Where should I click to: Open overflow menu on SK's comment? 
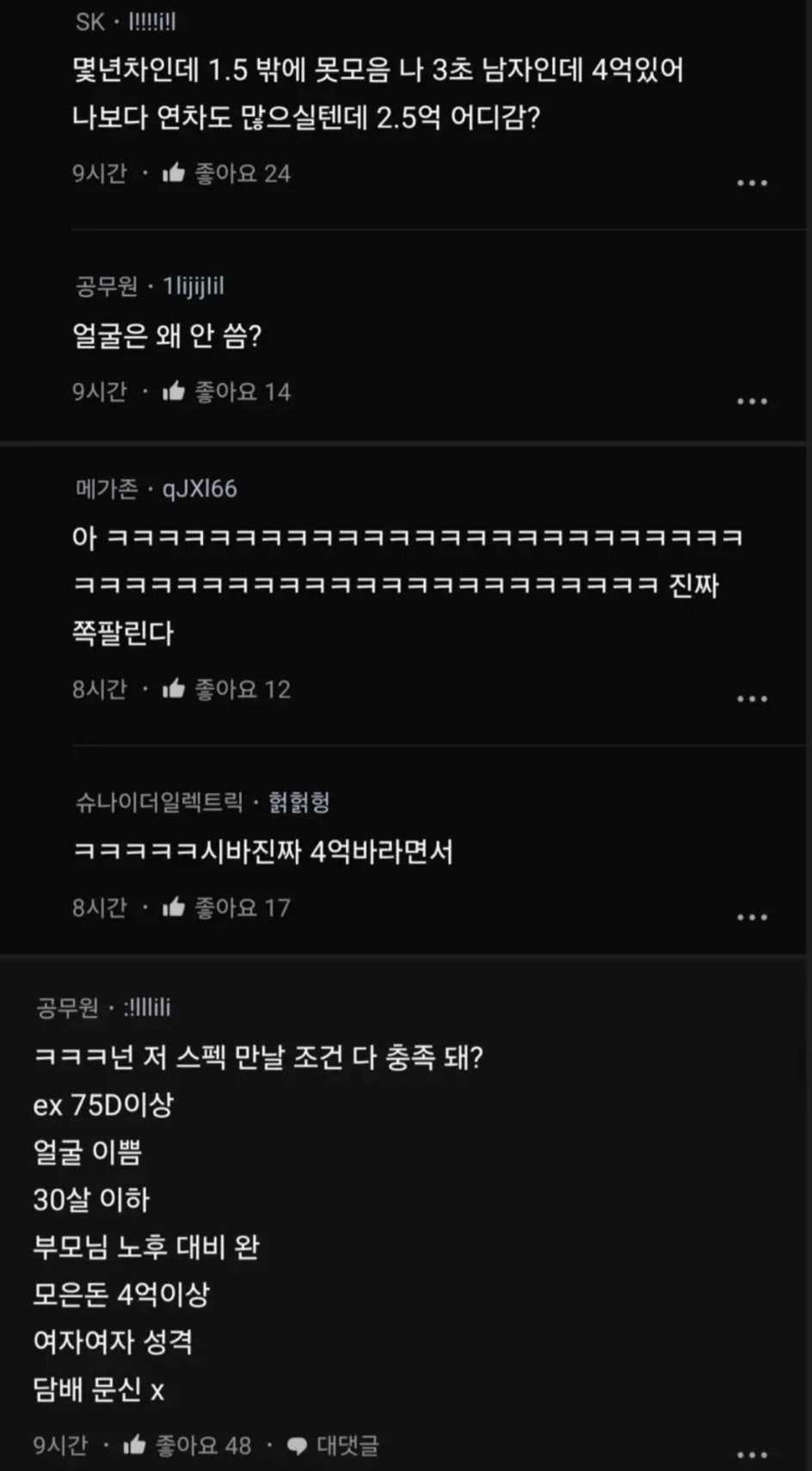coord(752,183)
